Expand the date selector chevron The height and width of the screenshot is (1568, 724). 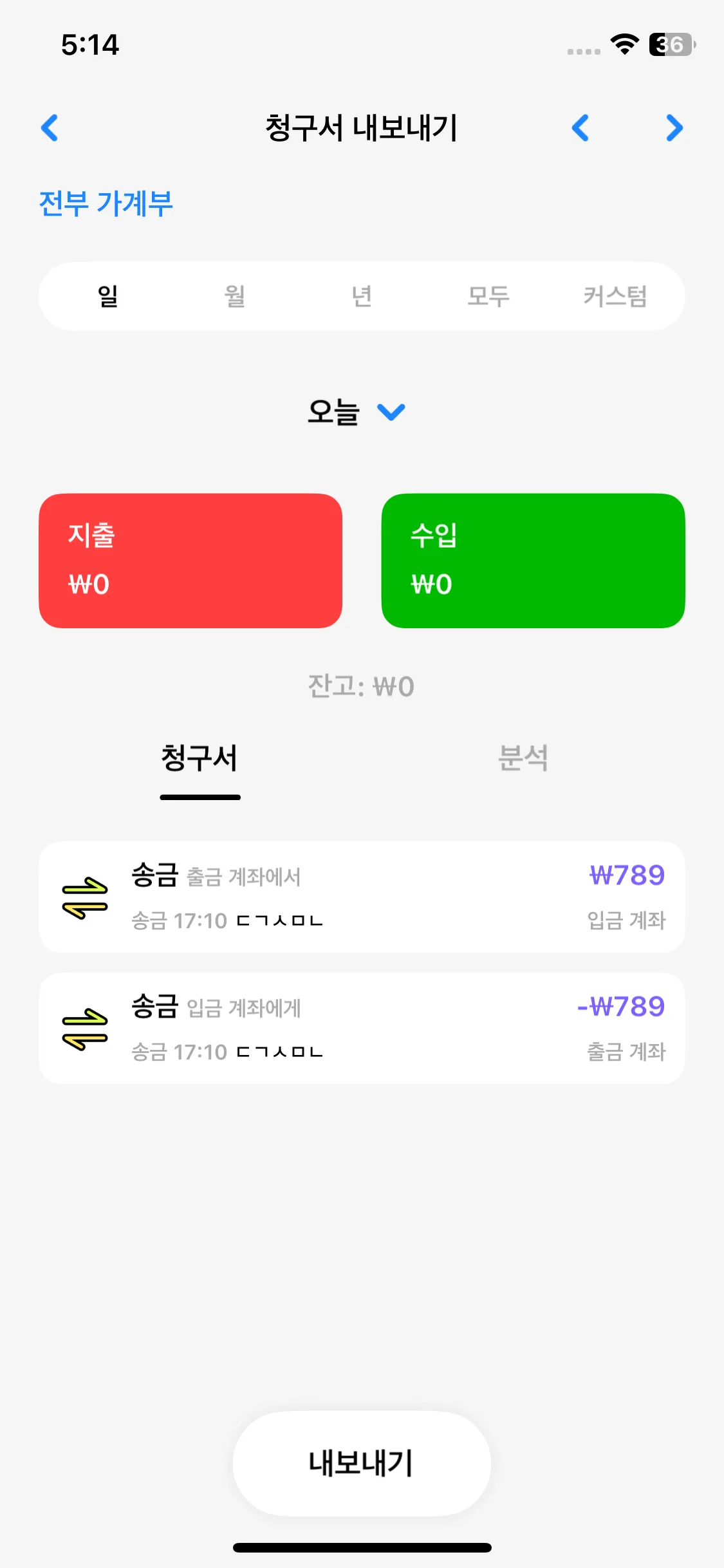click(392, 413)
